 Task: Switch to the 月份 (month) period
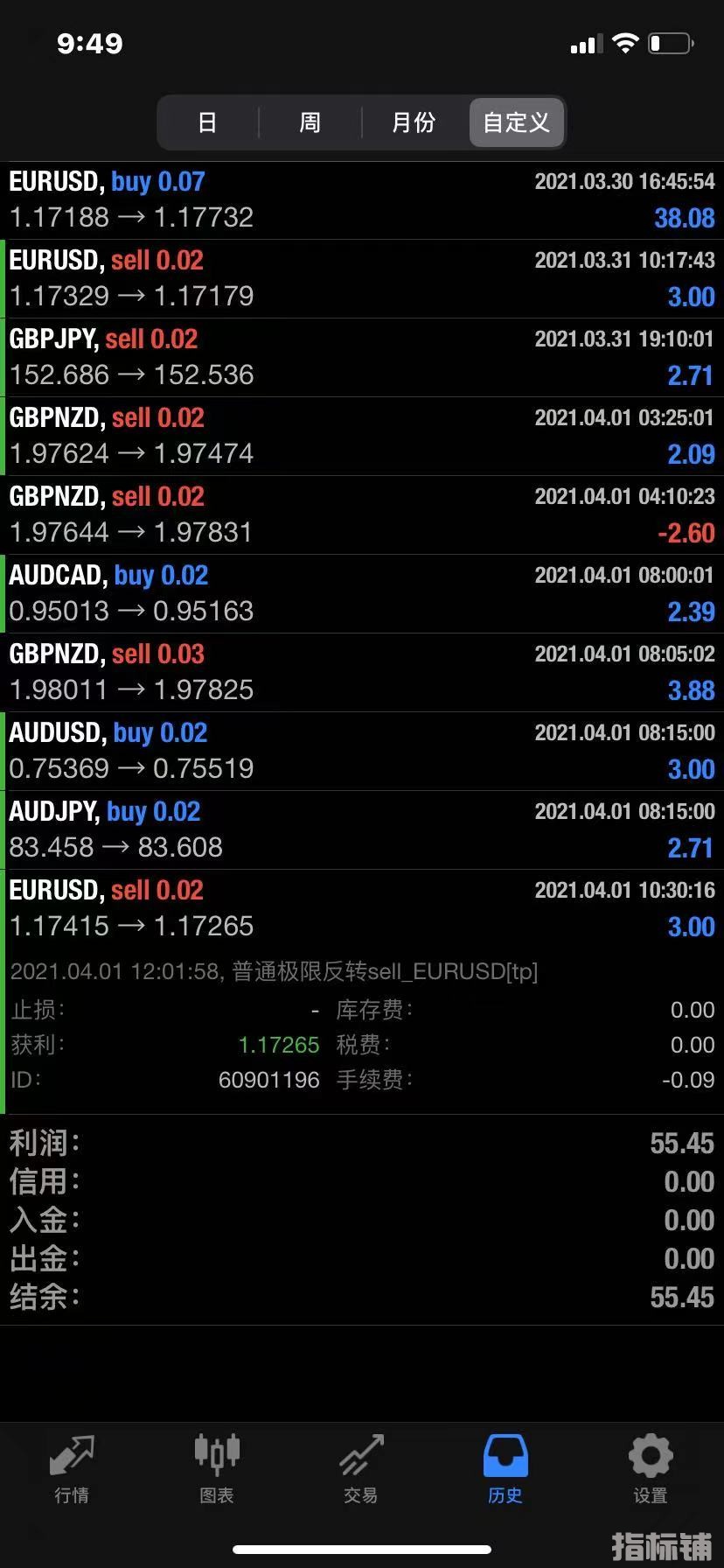[x=414, y=122]
